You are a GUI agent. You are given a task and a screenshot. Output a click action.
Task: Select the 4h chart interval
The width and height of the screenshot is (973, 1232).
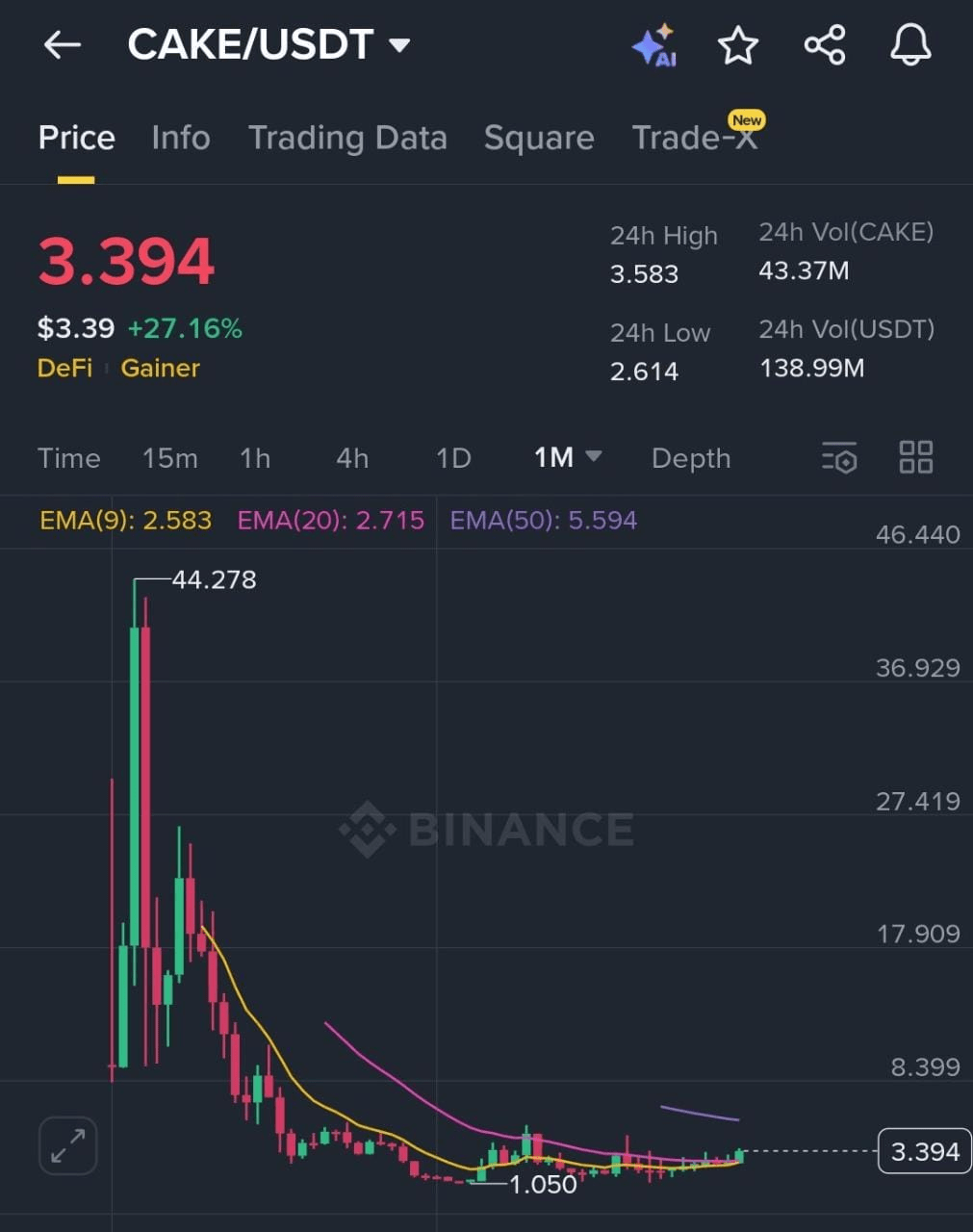pos(352,458)
